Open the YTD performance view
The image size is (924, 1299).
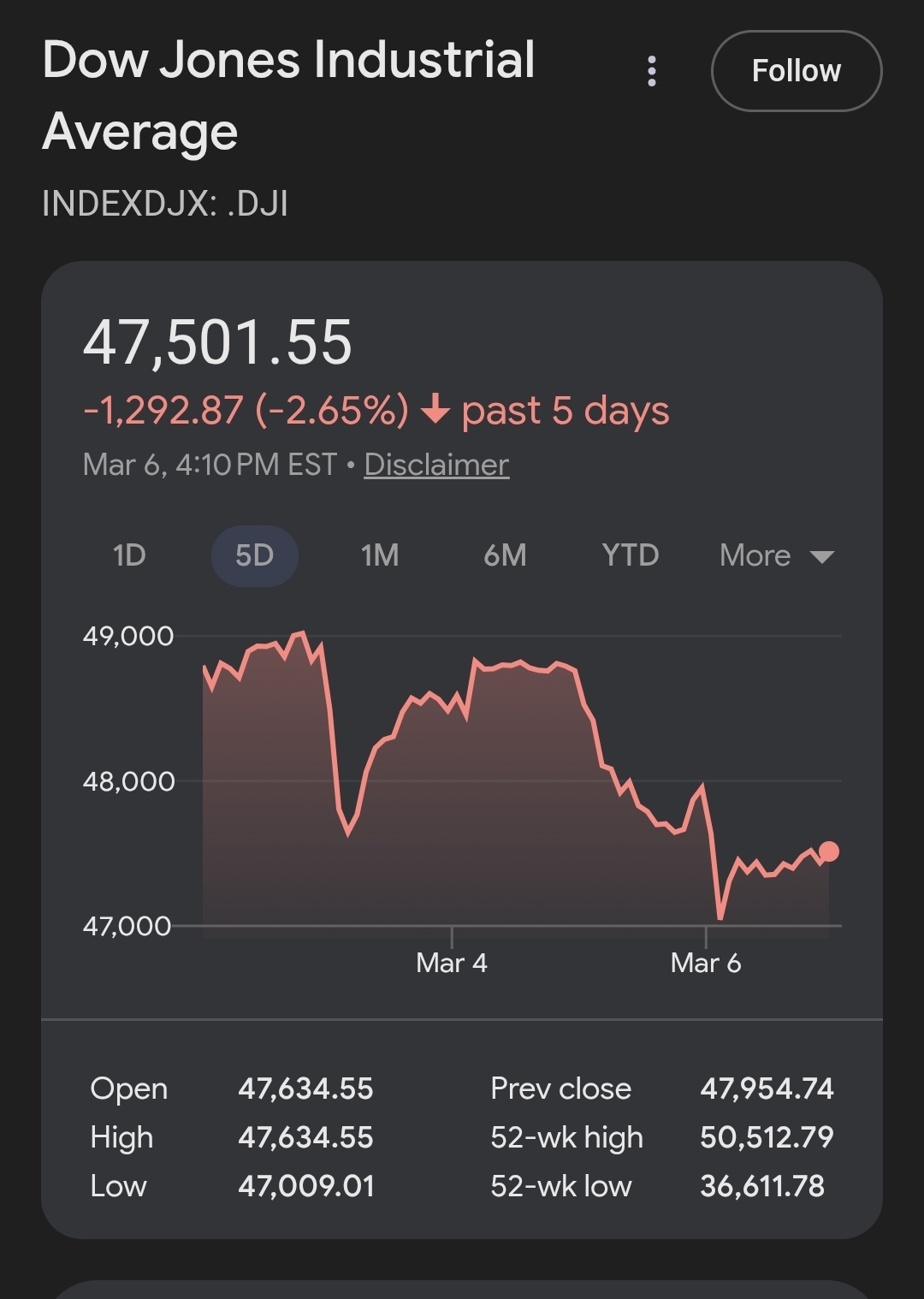630,555
